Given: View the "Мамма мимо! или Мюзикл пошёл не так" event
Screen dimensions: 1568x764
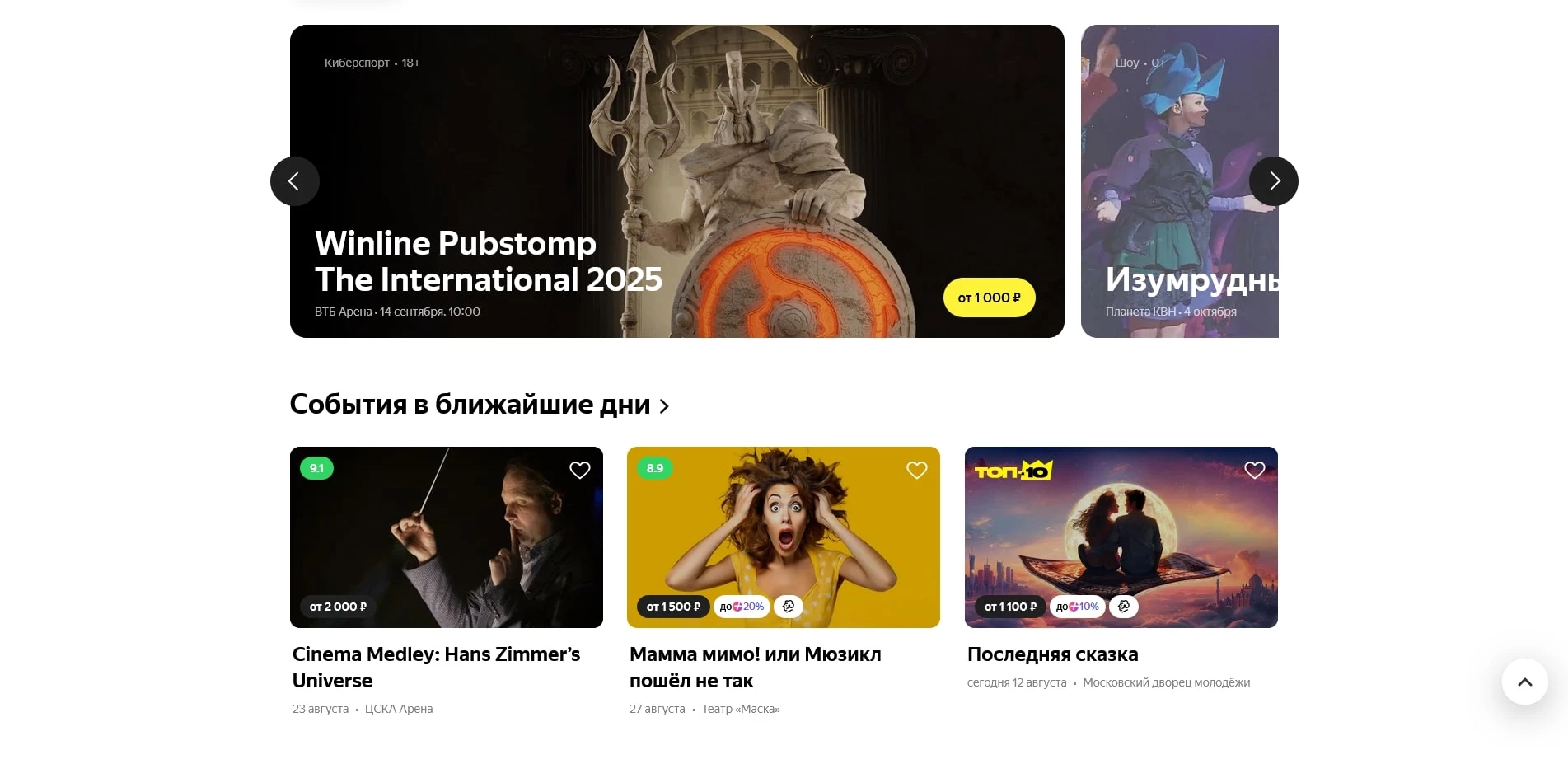Looking at the screenshot, I should click(x=755, y=667).
